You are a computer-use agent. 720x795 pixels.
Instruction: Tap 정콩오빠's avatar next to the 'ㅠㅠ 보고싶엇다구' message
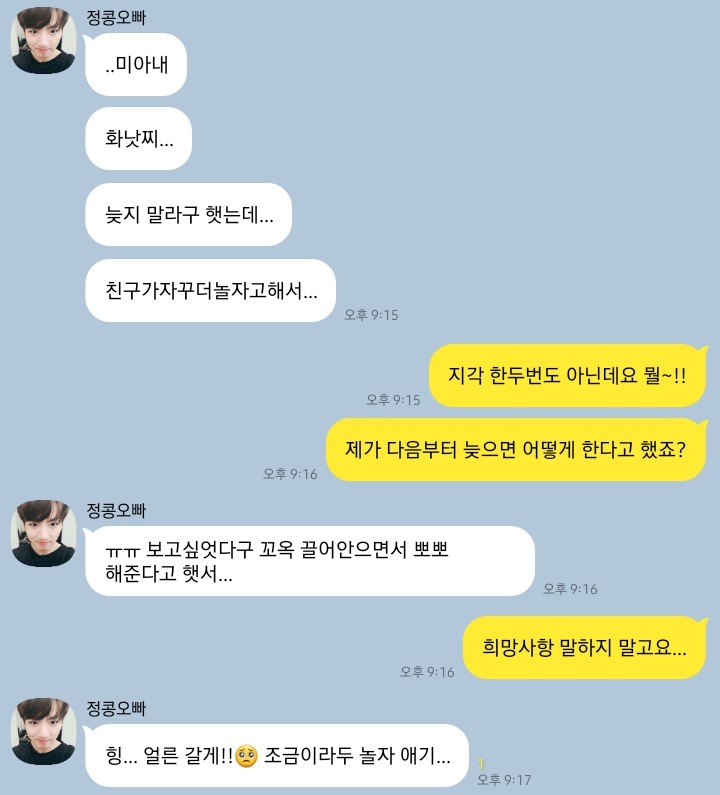[x=43, y=533]
